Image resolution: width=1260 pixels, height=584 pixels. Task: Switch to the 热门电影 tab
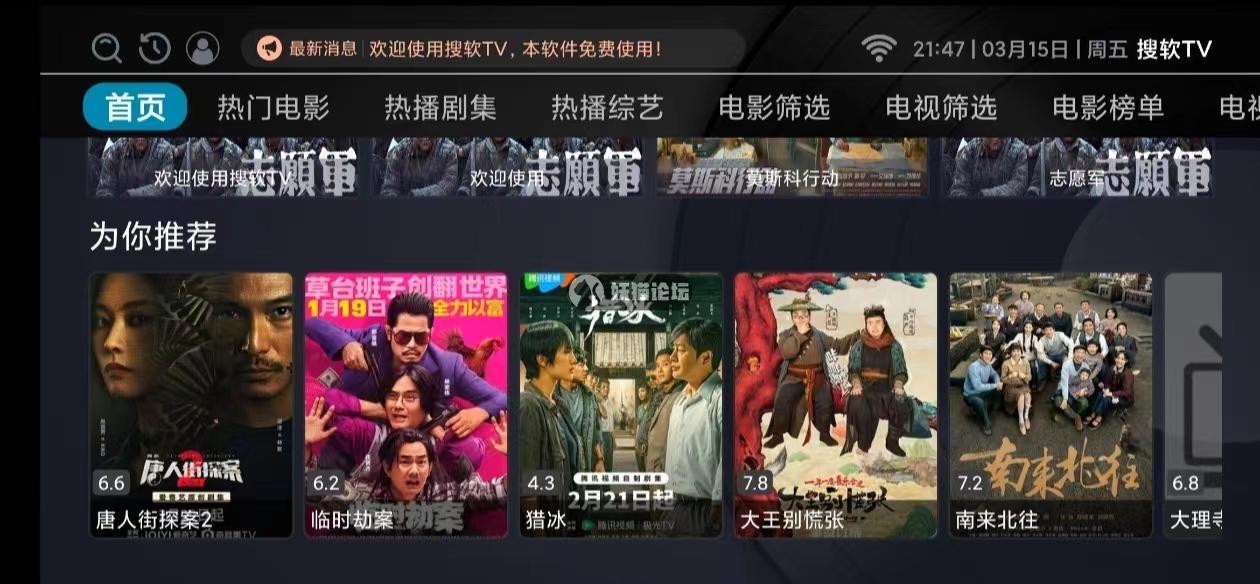pos(273,108)
